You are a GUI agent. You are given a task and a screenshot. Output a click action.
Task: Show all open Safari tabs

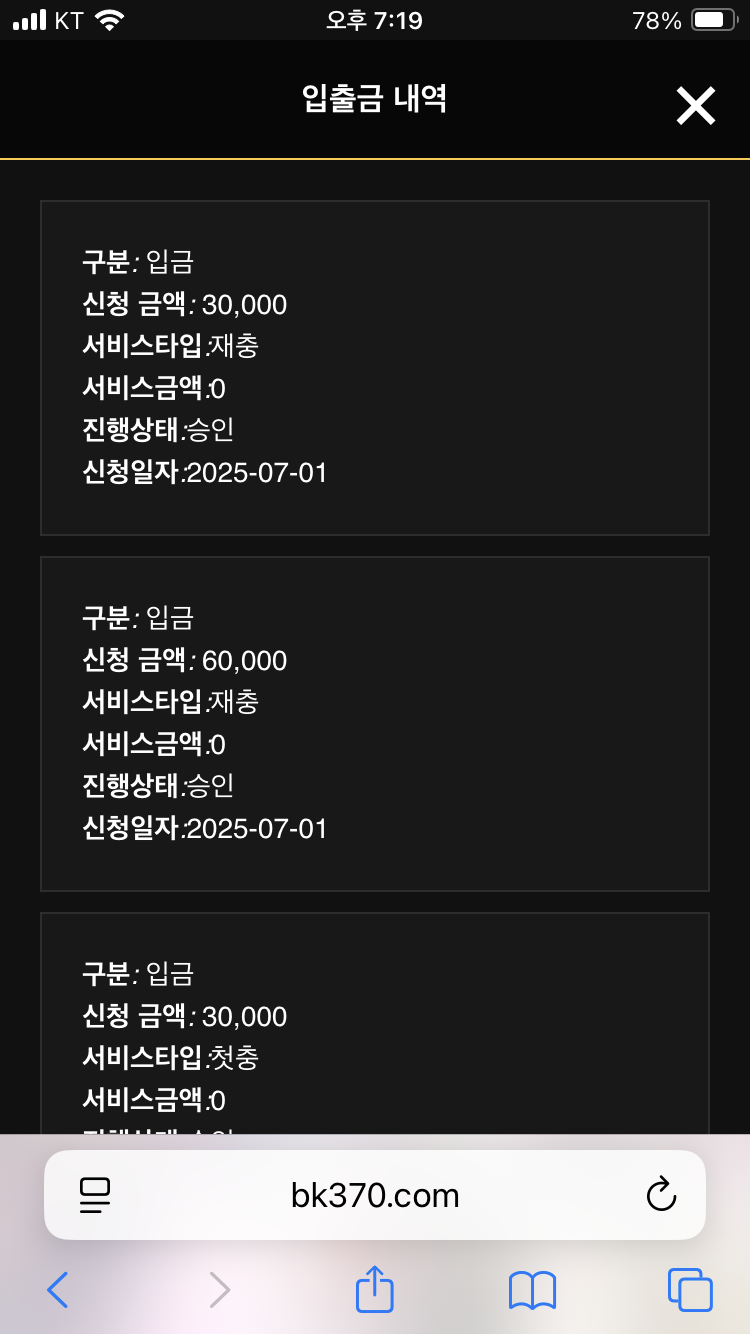click(690, 1290)
